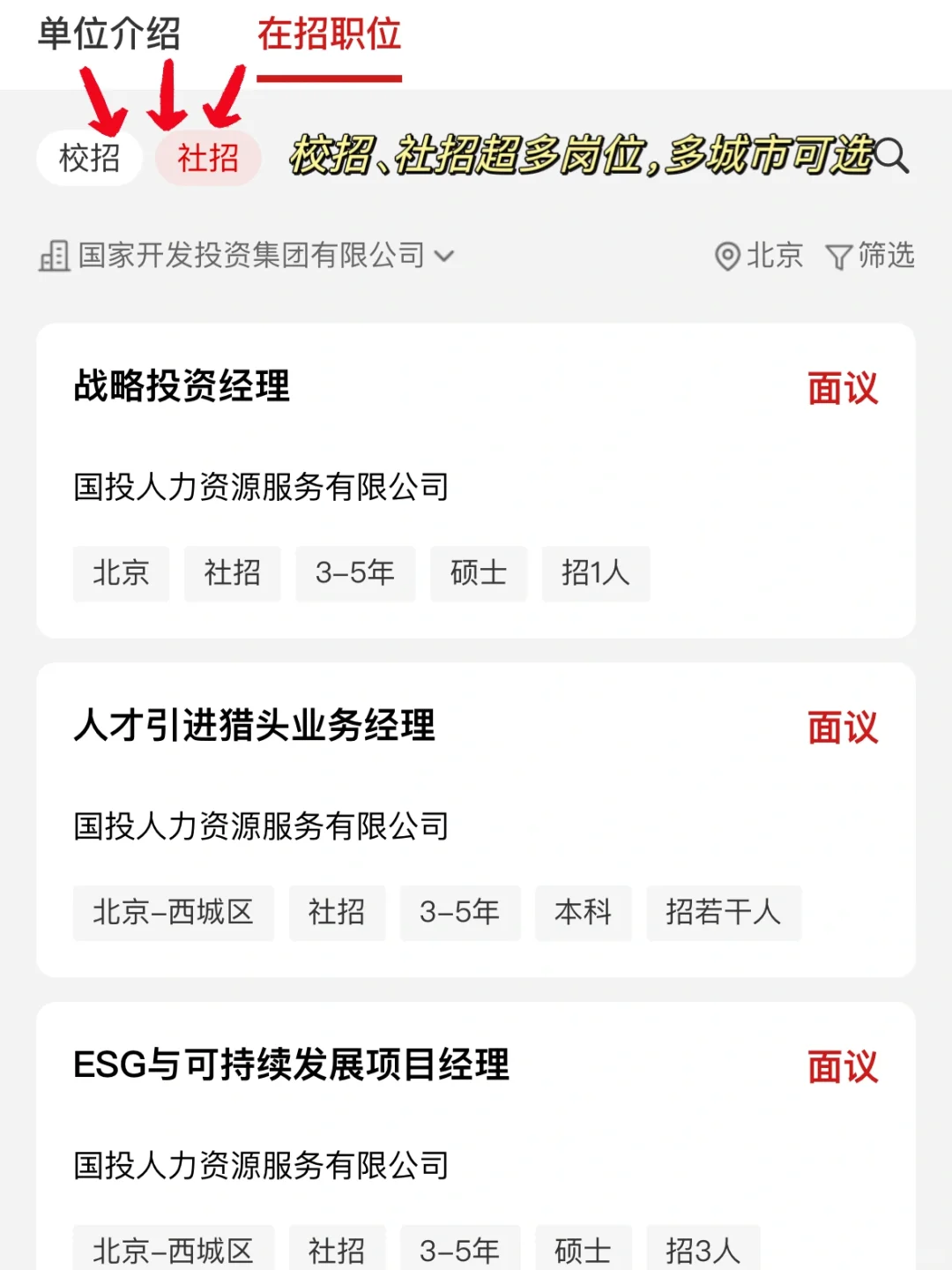
Task: Open the ESG与可持续发展项目经理 job card
Action: (x=476, y=1136)
